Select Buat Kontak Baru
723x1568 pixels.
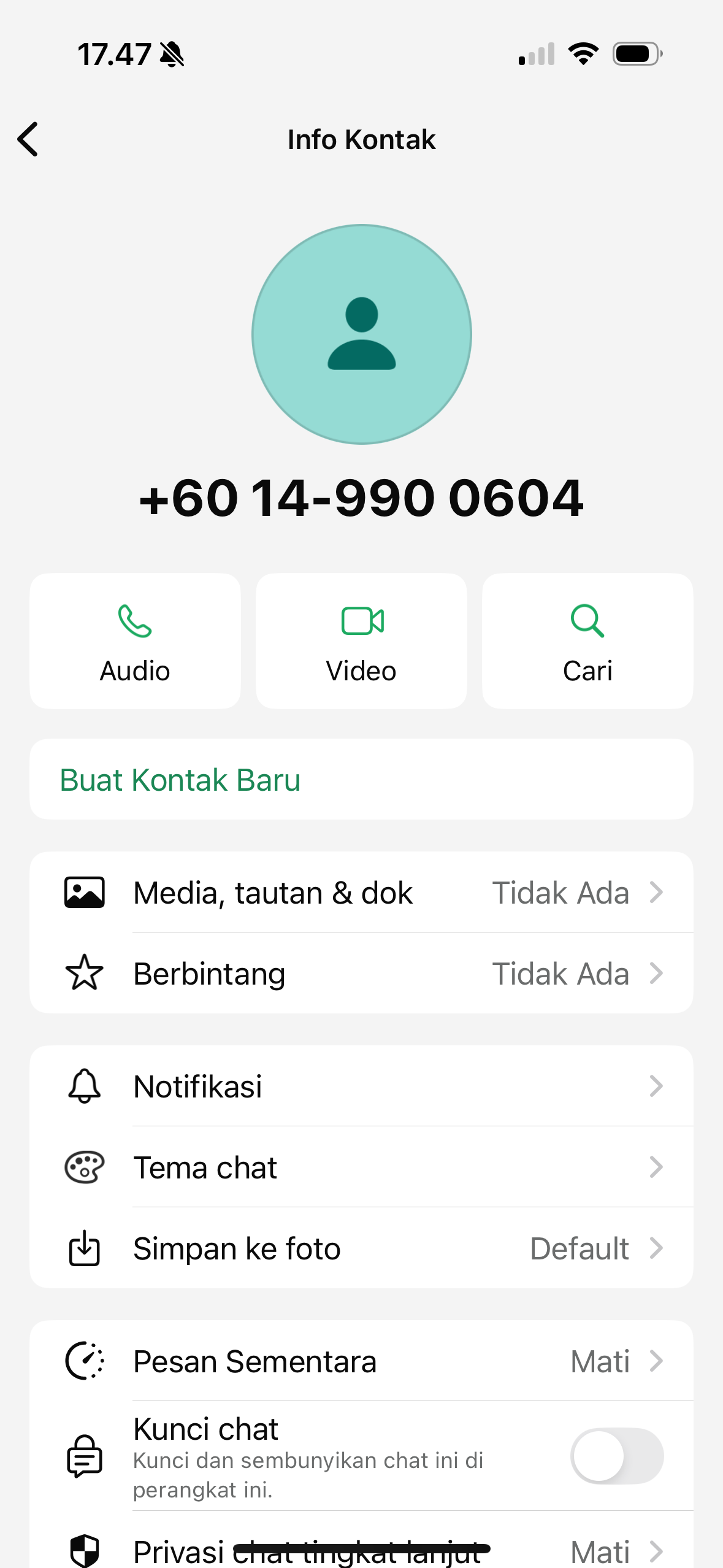(x=361, y=780)
